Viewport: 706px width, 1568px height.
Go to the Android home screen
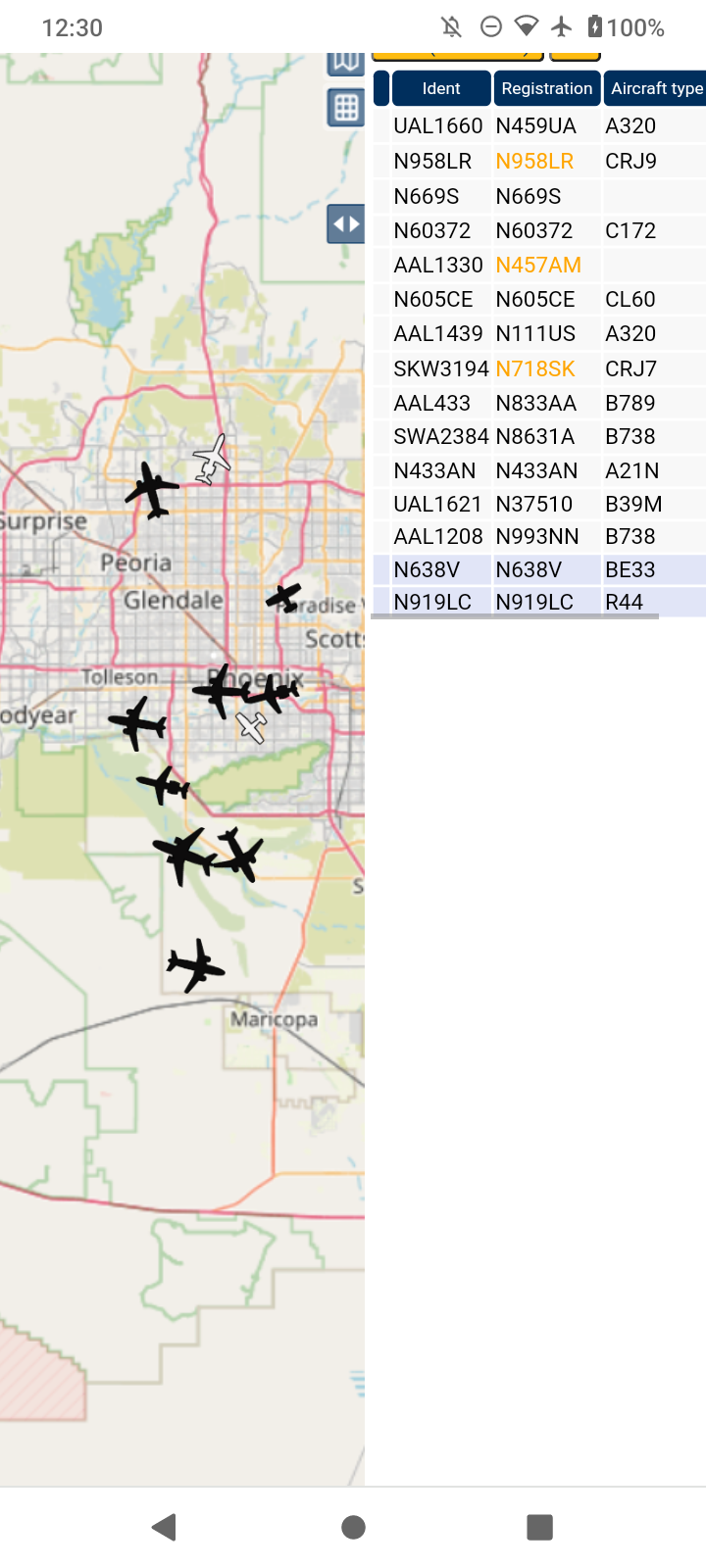click(353, 1526)
